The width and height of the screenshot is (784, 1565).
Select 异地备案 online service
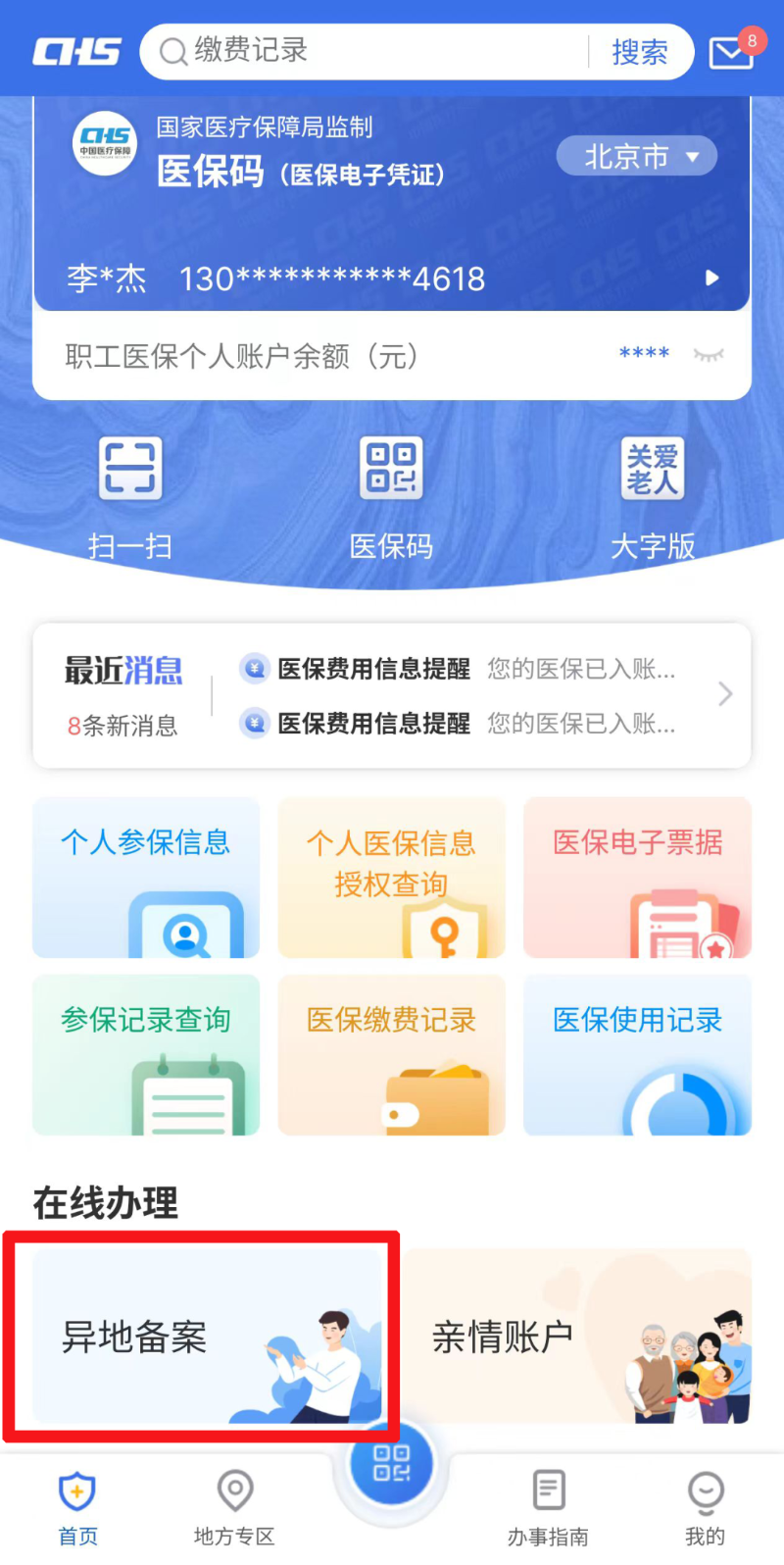(x=206, y=1336)
